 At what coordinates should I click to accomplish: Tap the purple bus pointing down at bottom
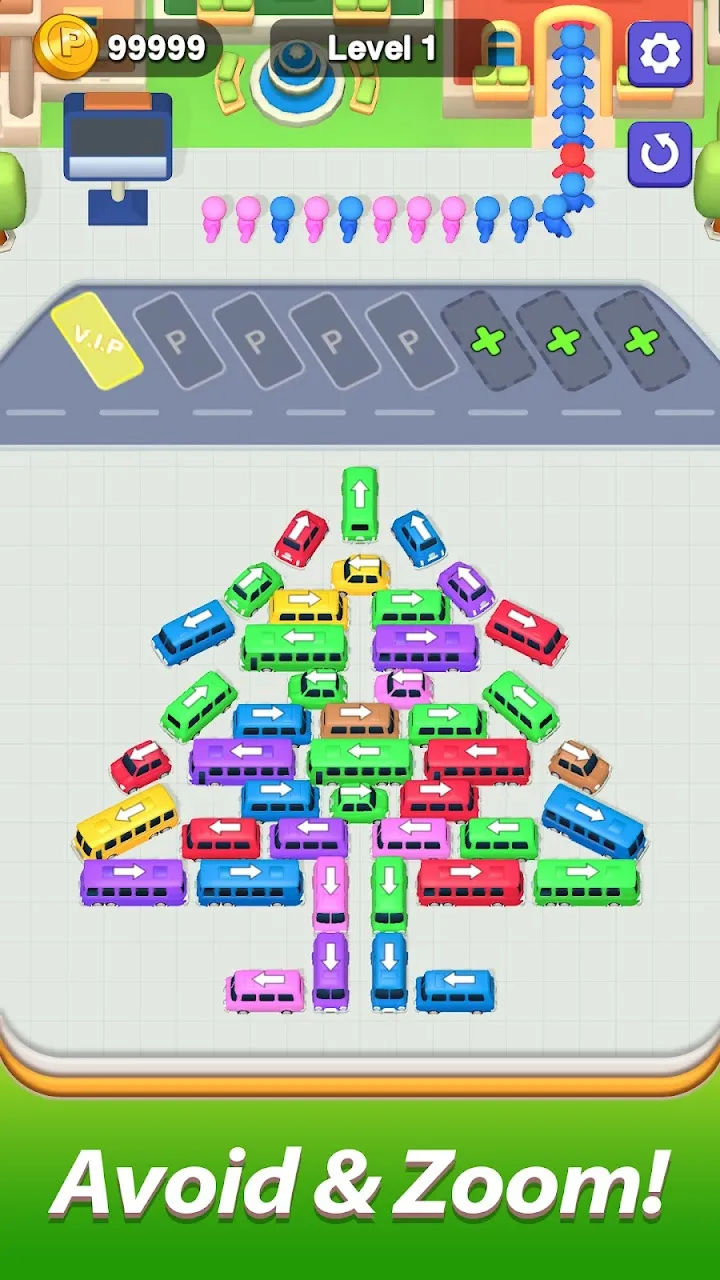coord(330,969)
